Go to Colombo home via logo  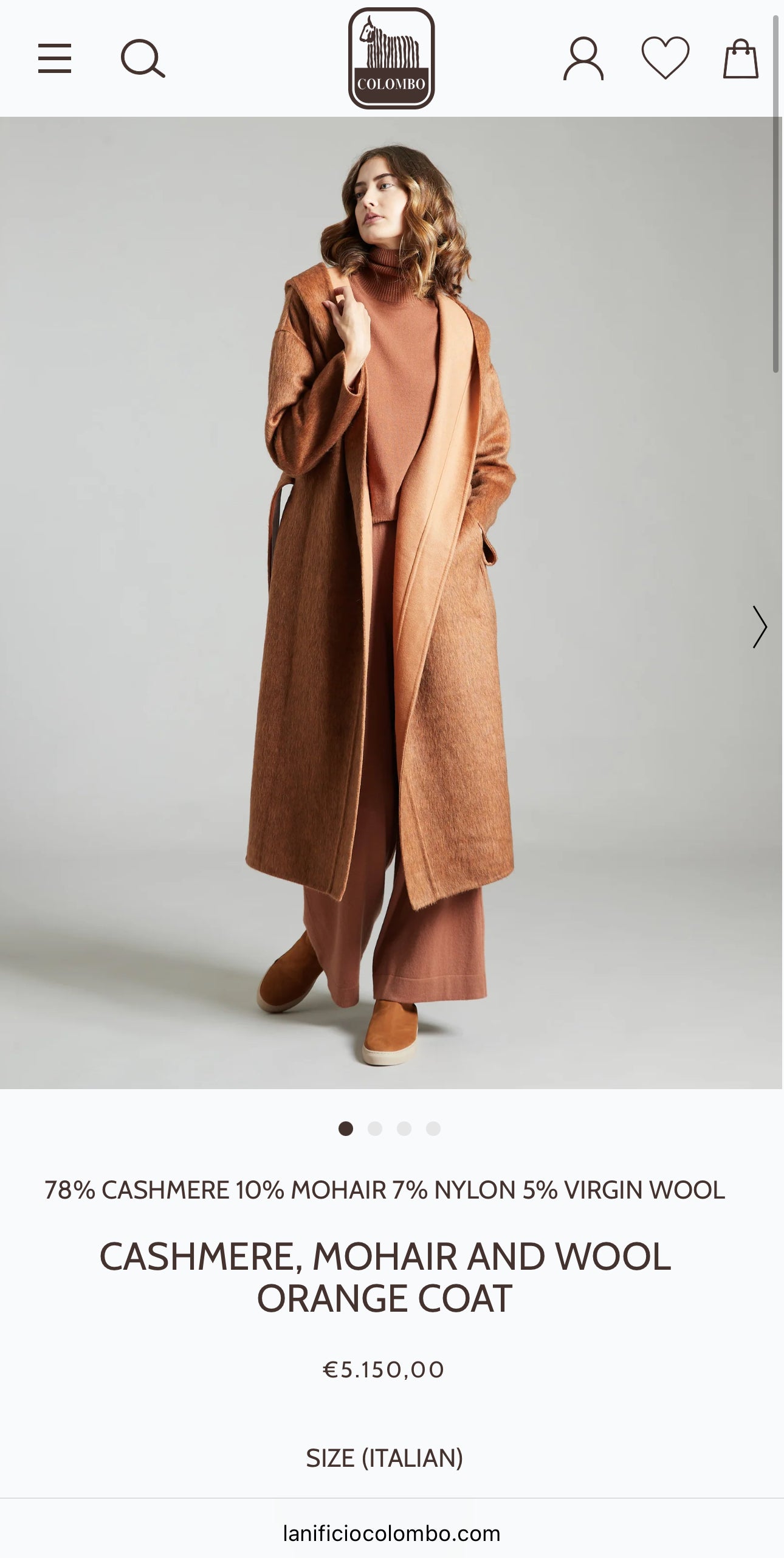coord(391,58)
